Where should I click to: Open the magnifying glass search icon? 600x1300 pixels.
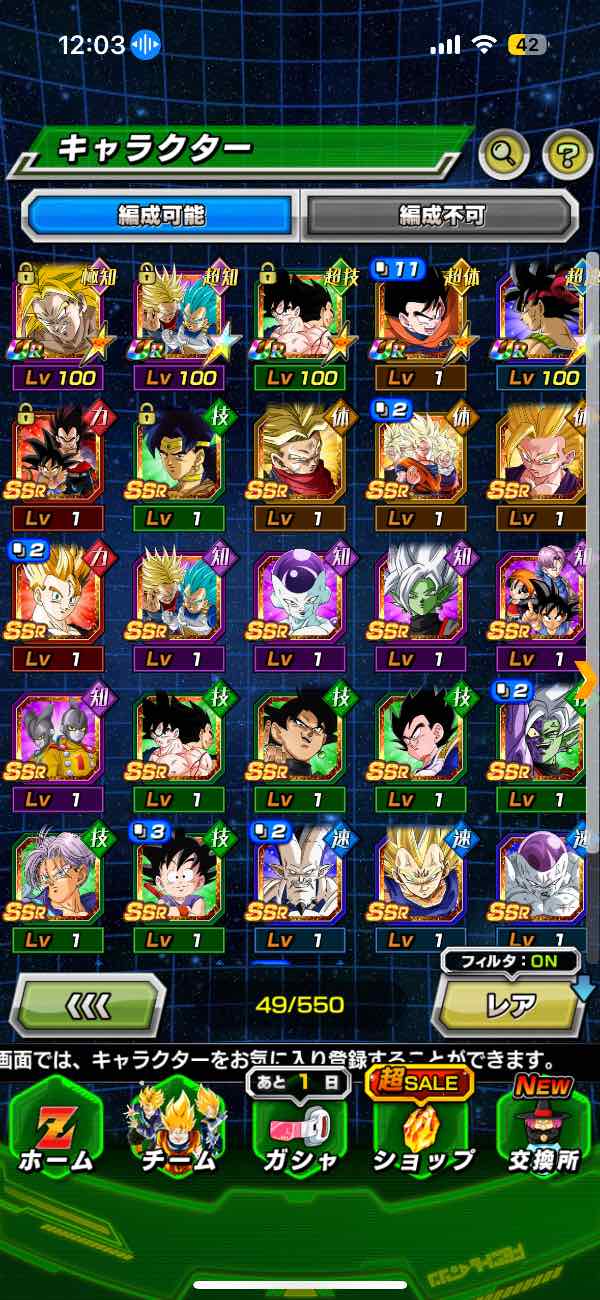click(x=505, y=152)
